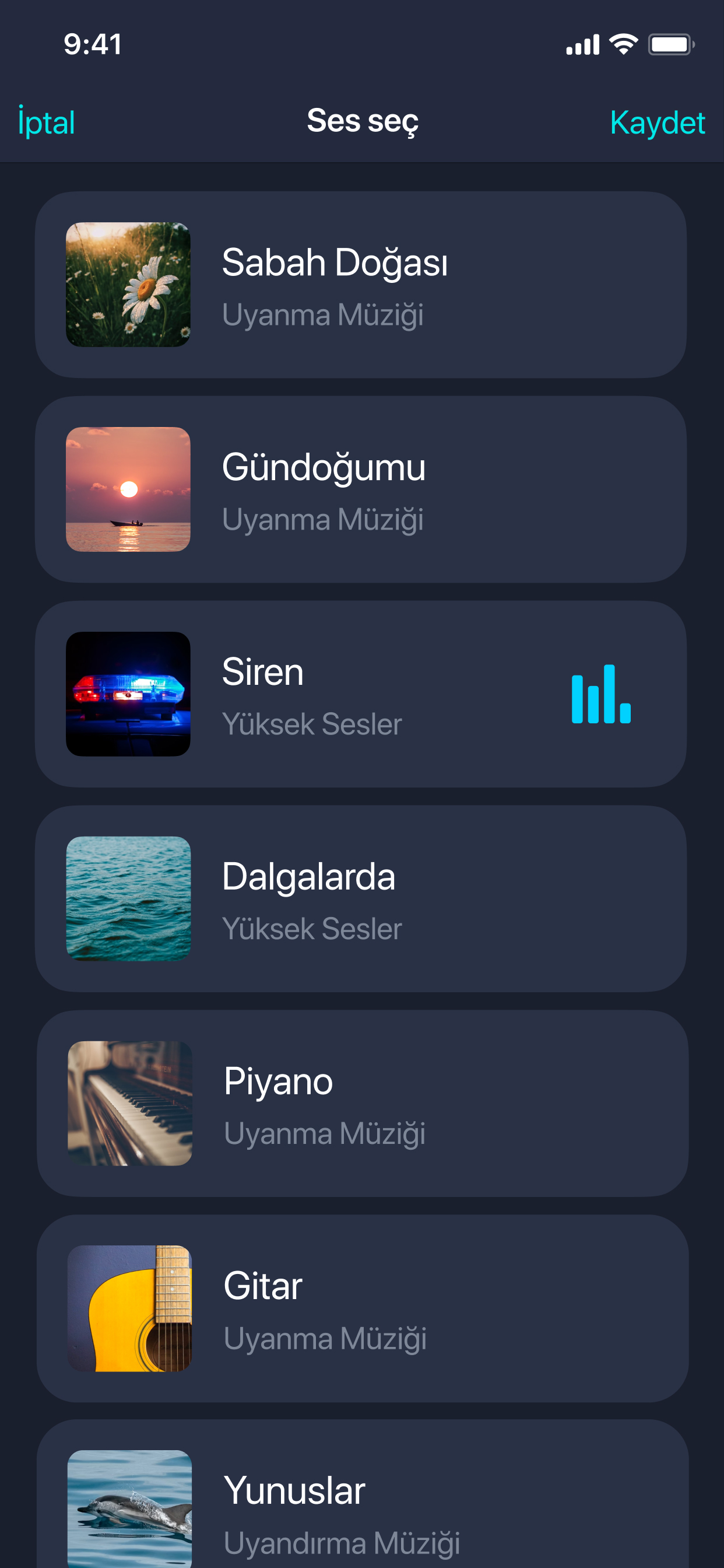Pick the Dalgalarda sound
This screenshot has width=724, height=1568.
coord(361,898)
